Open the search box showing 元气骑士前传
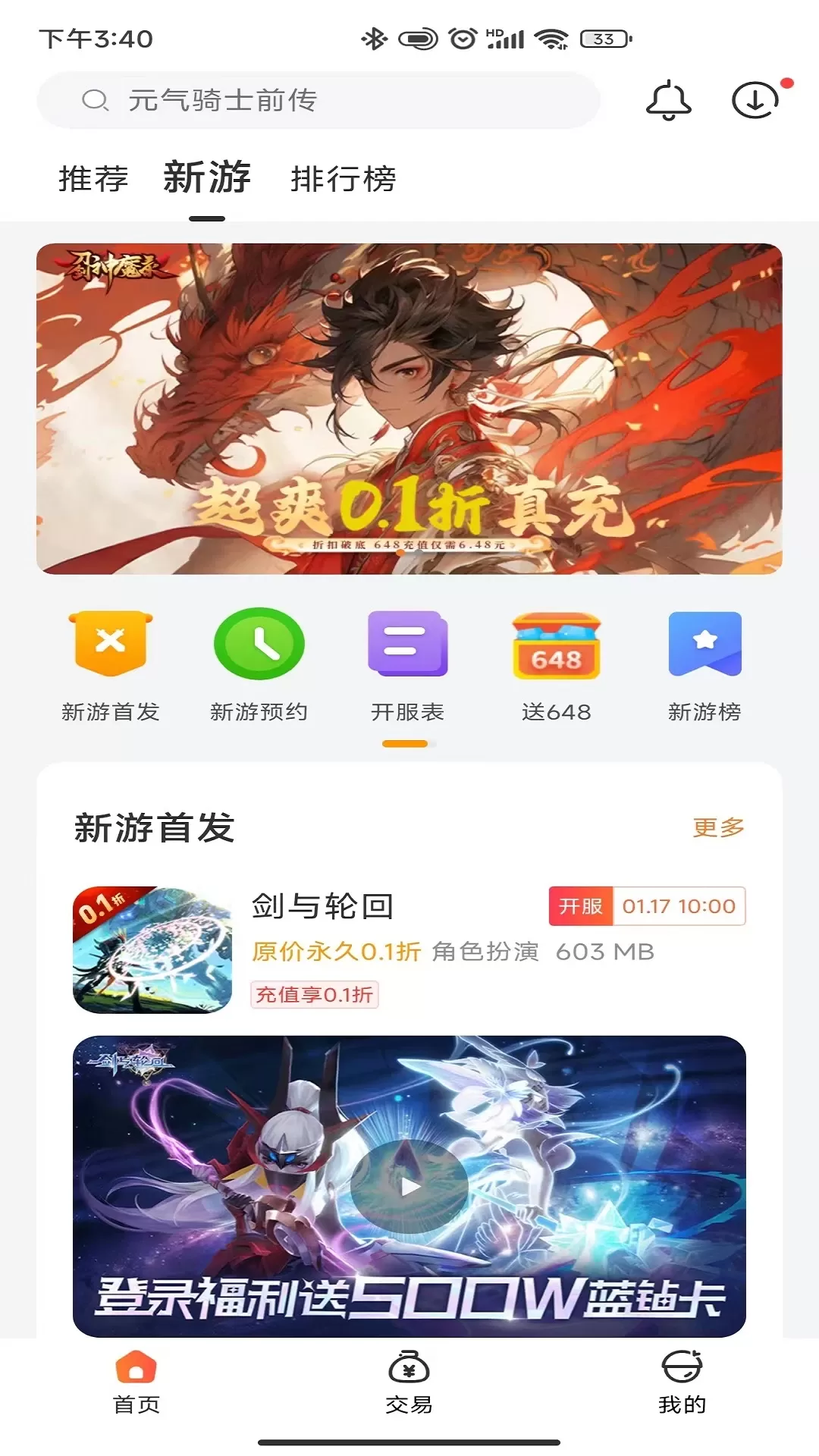 318,100
